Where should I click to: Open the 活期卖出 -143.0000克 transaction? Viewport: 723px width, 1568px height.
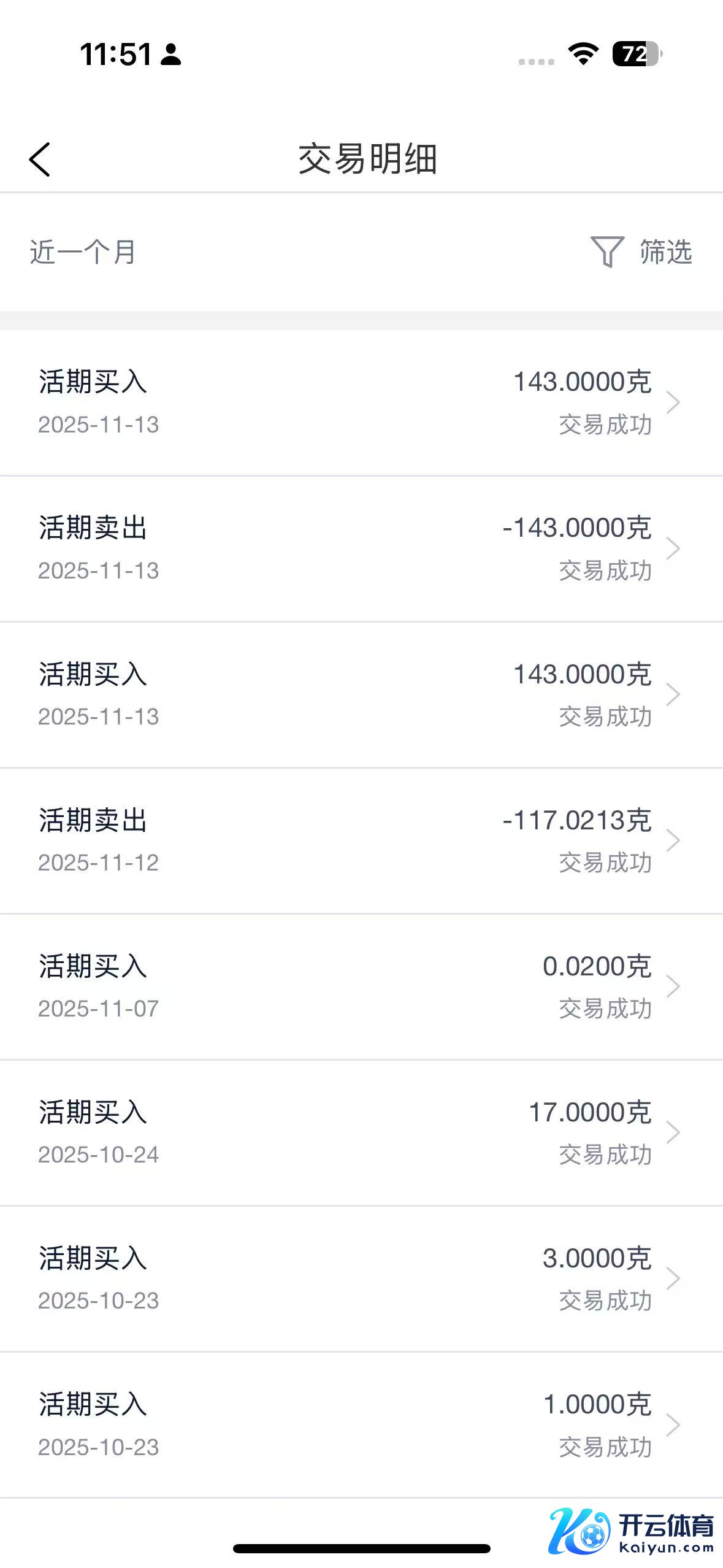[361, 548]
